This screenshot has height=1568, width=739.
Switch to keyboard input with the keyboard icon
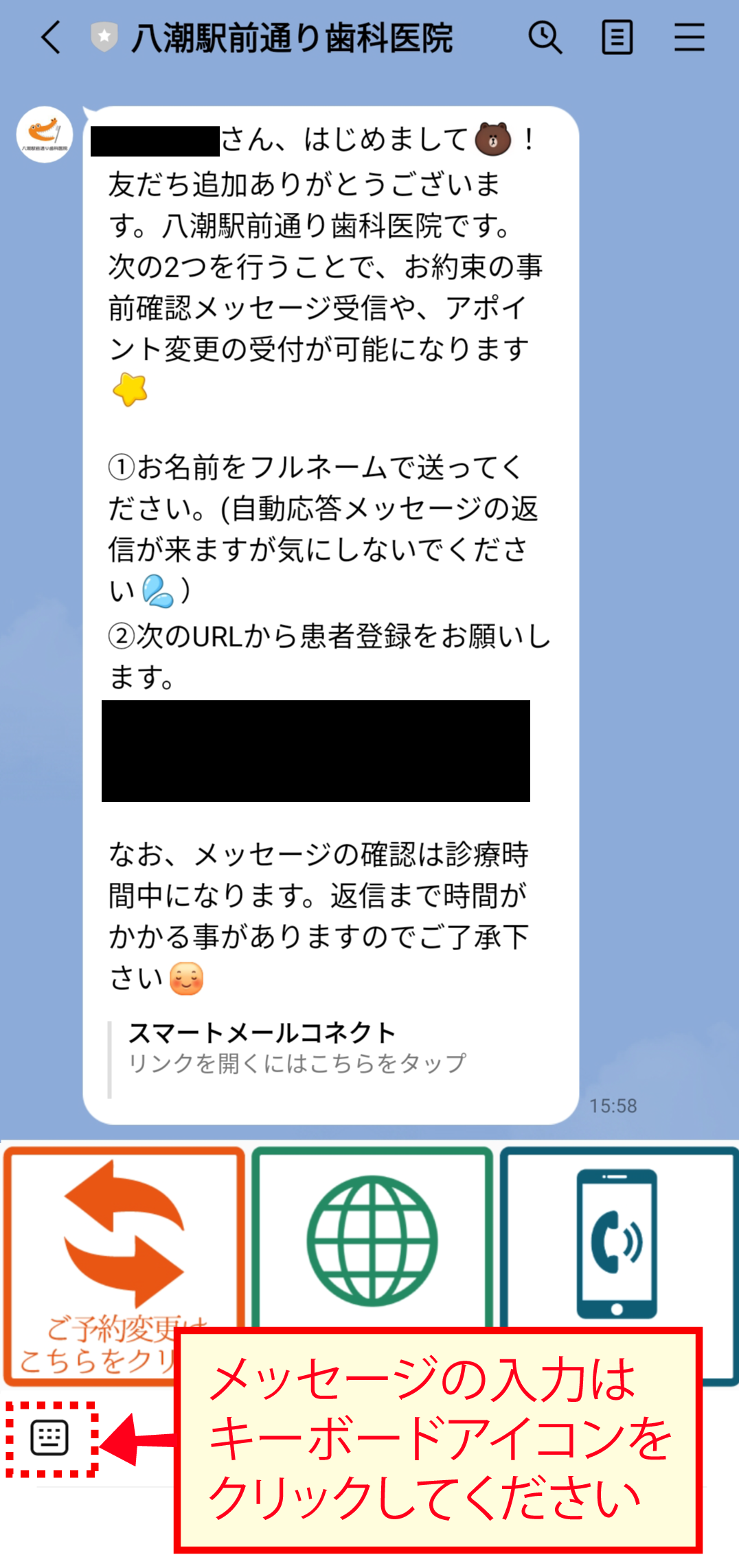pyautogui.click(x=50, y=1437)
